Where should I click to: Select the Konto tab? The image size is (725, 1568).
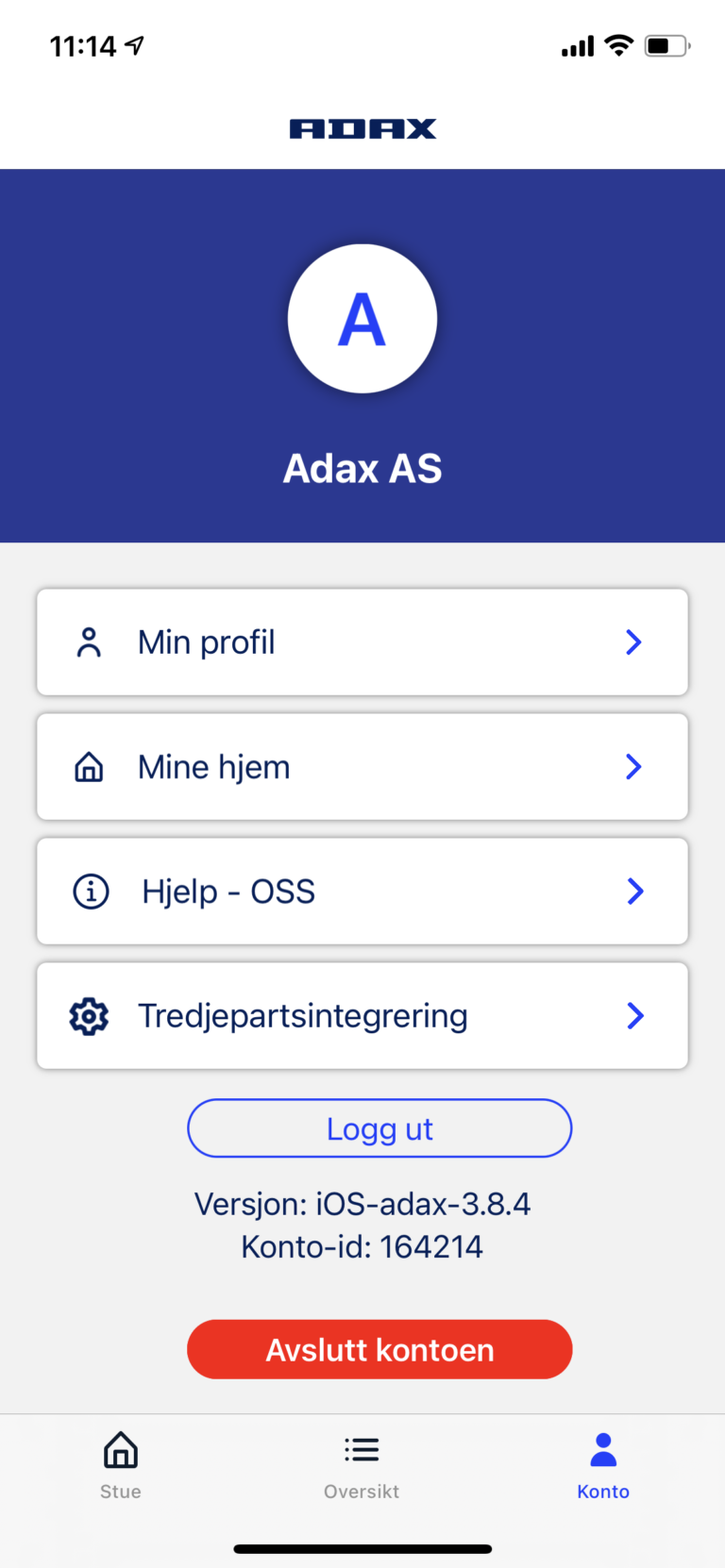click(x=603, y=1464)
